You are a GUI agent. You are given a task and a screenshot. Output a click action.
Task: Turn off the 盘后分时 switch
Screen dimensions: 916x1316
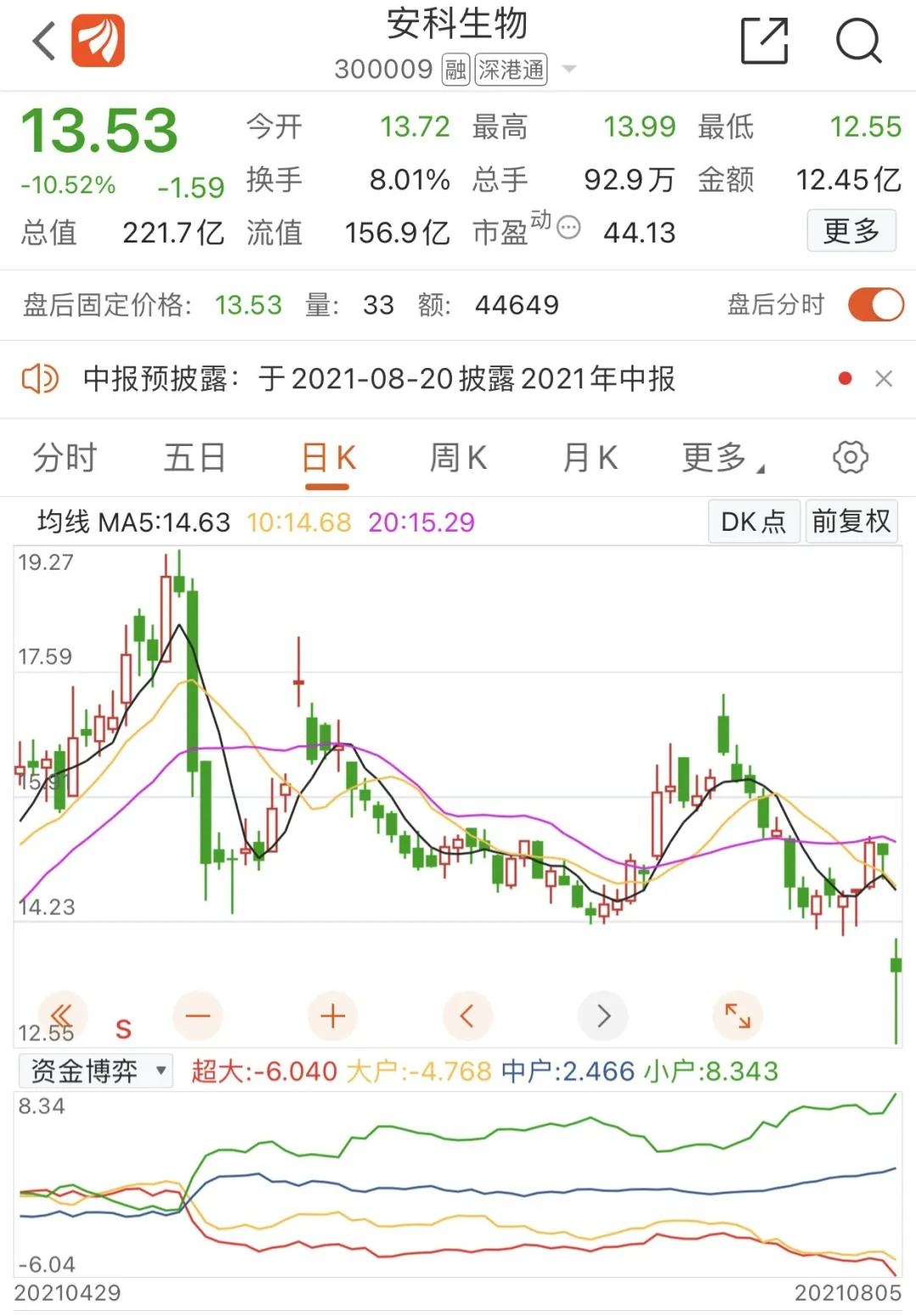coord(875,304)
